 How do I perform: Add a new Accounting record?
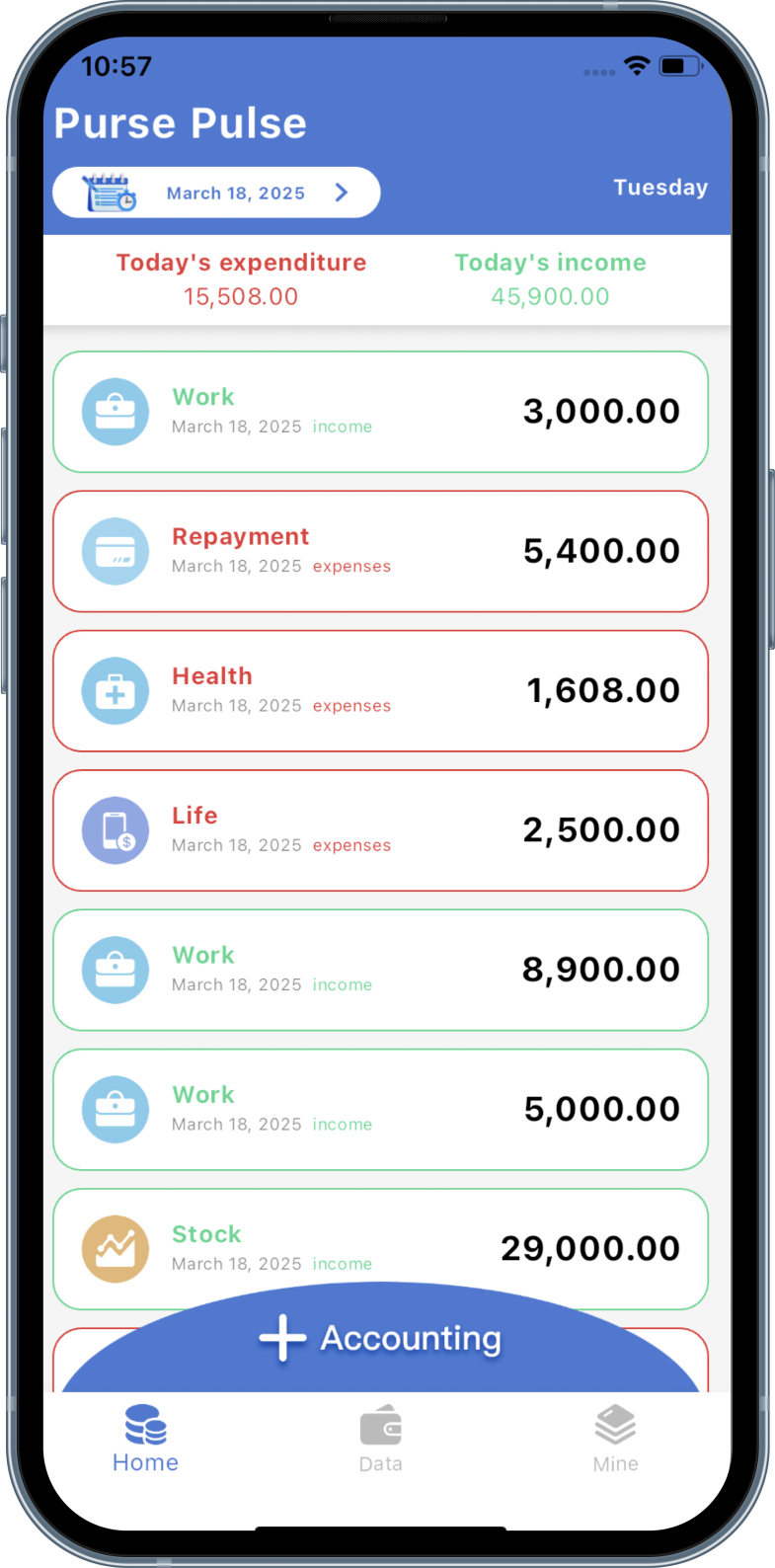(381, 1339)
